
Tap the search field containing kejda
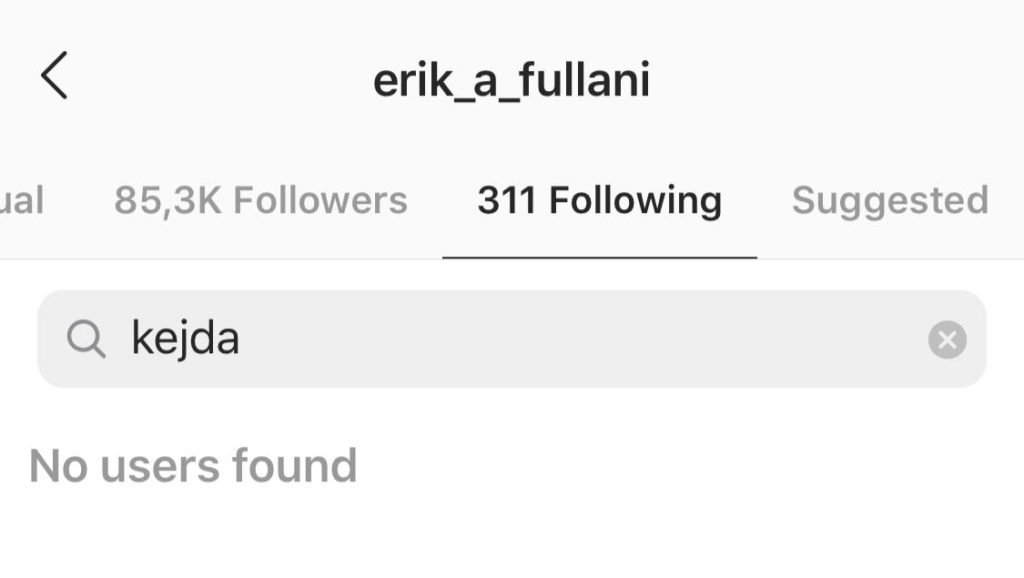(x=500, y=340)
